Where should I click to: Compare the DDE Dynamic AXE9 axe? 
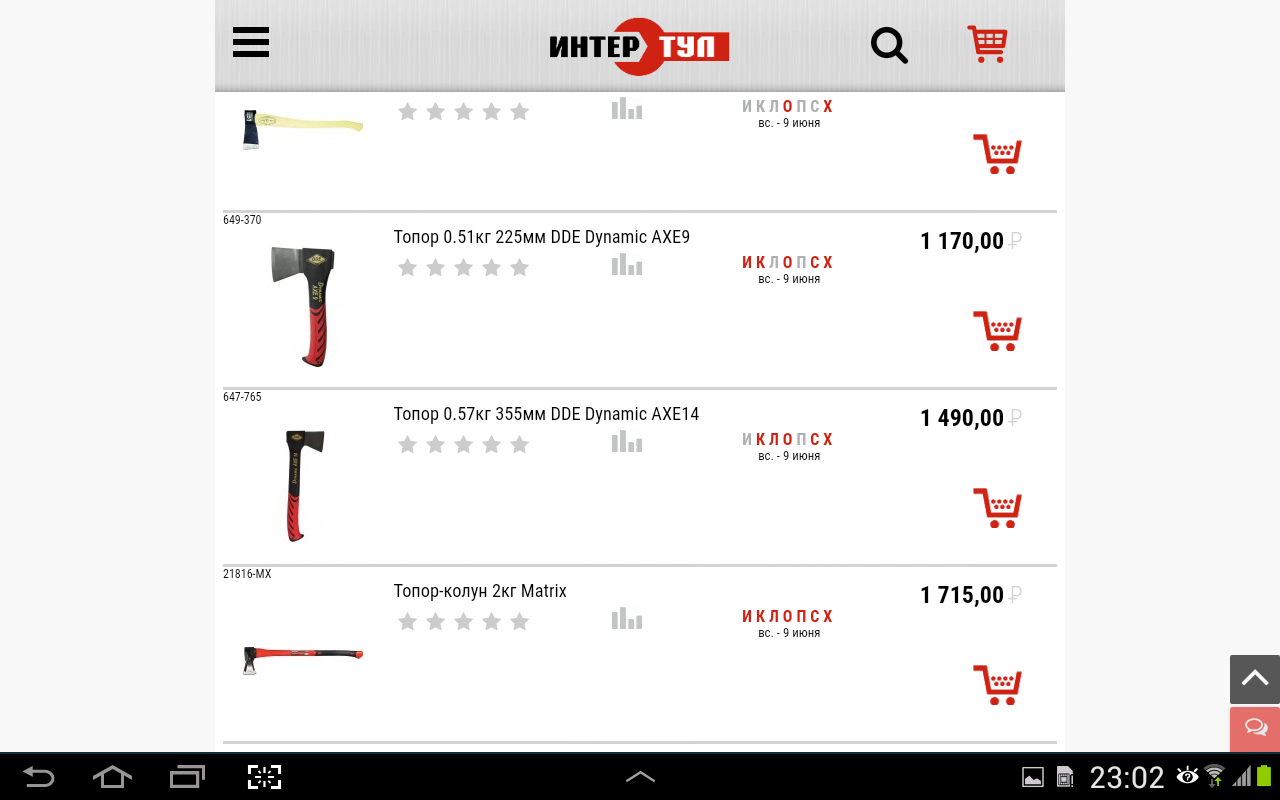pos(627,265)
